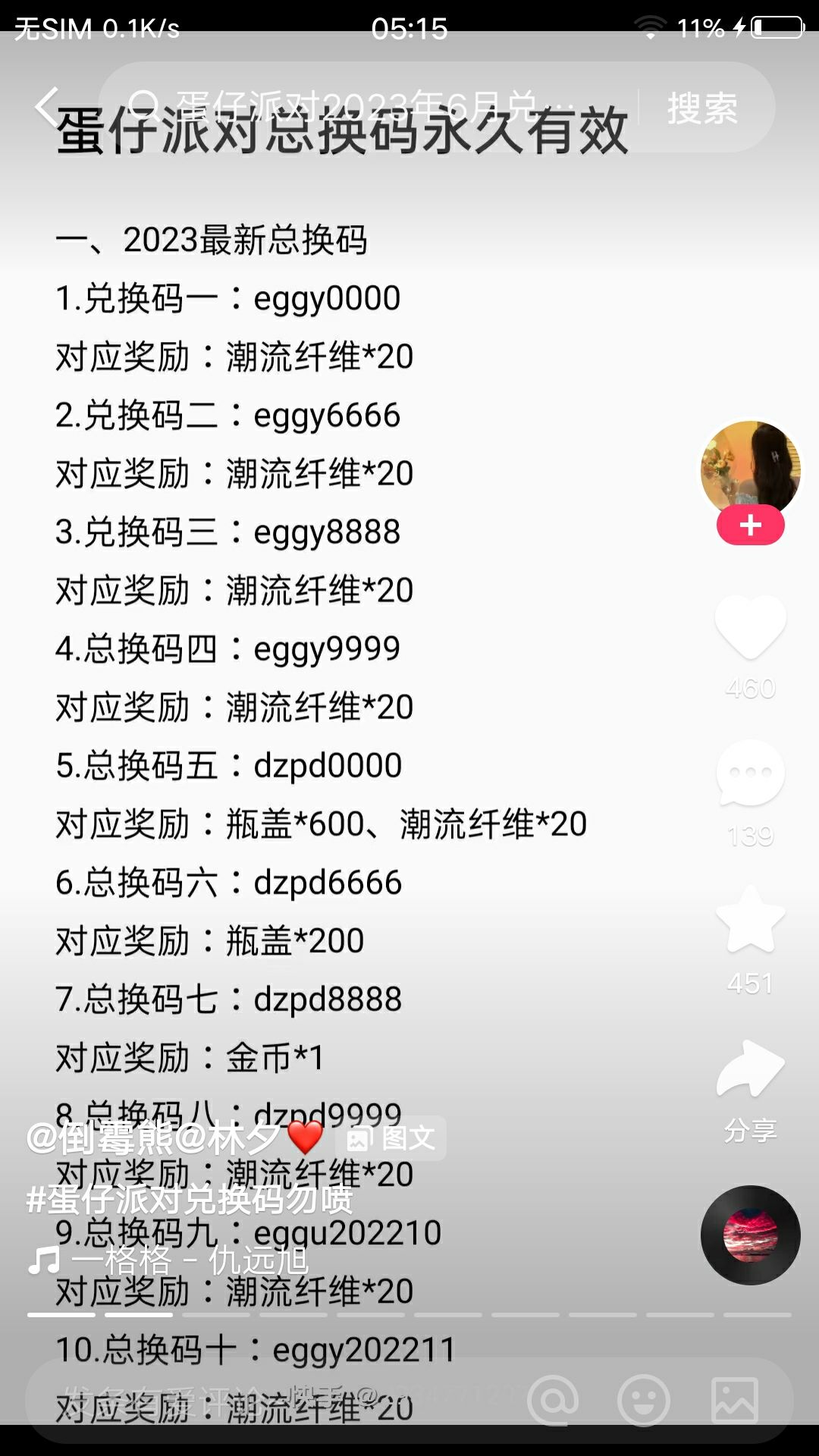Image resolution: width=819 pixels, height=1456 pixels.
Task: Mention someone with the @ icon
Action: [x=553, y=1400]
